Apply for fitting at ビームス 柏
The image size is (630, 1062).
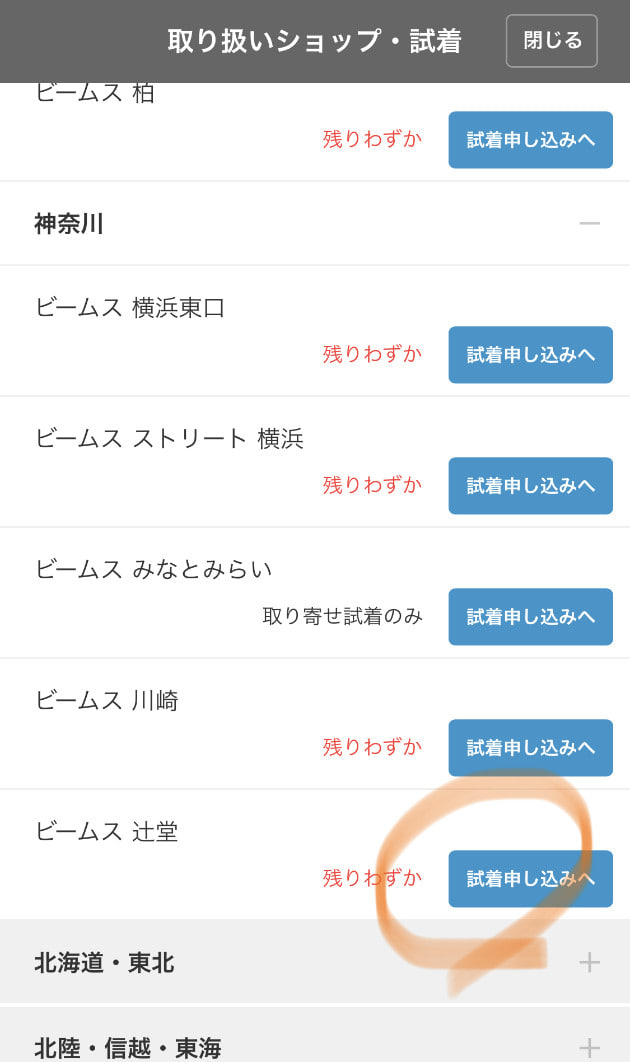tap(530, 140)
